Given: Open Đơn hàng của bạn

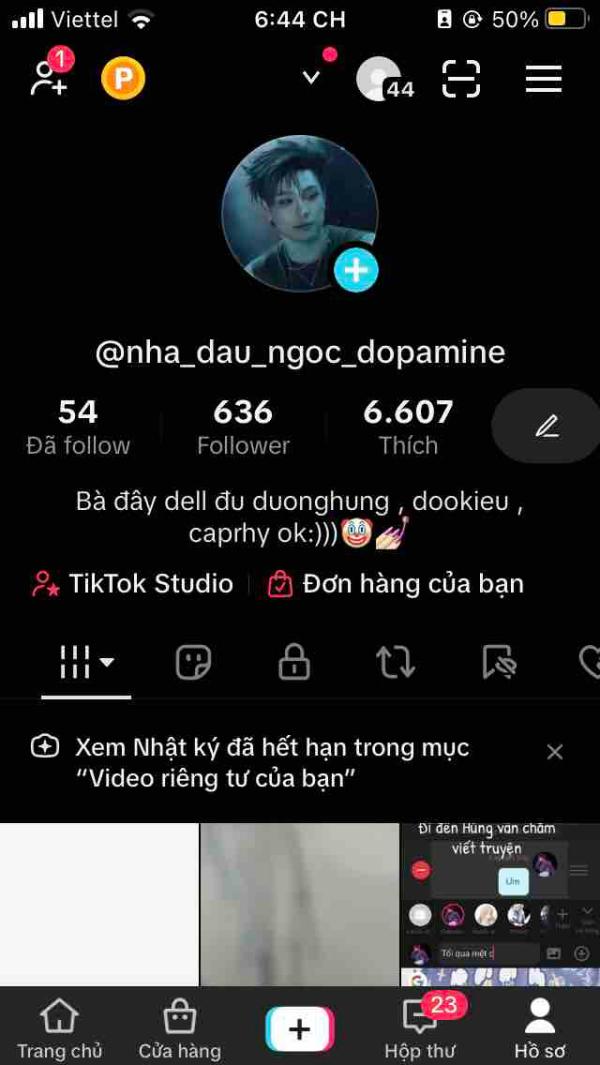Looking at the screenshot, I should [396, 584].
